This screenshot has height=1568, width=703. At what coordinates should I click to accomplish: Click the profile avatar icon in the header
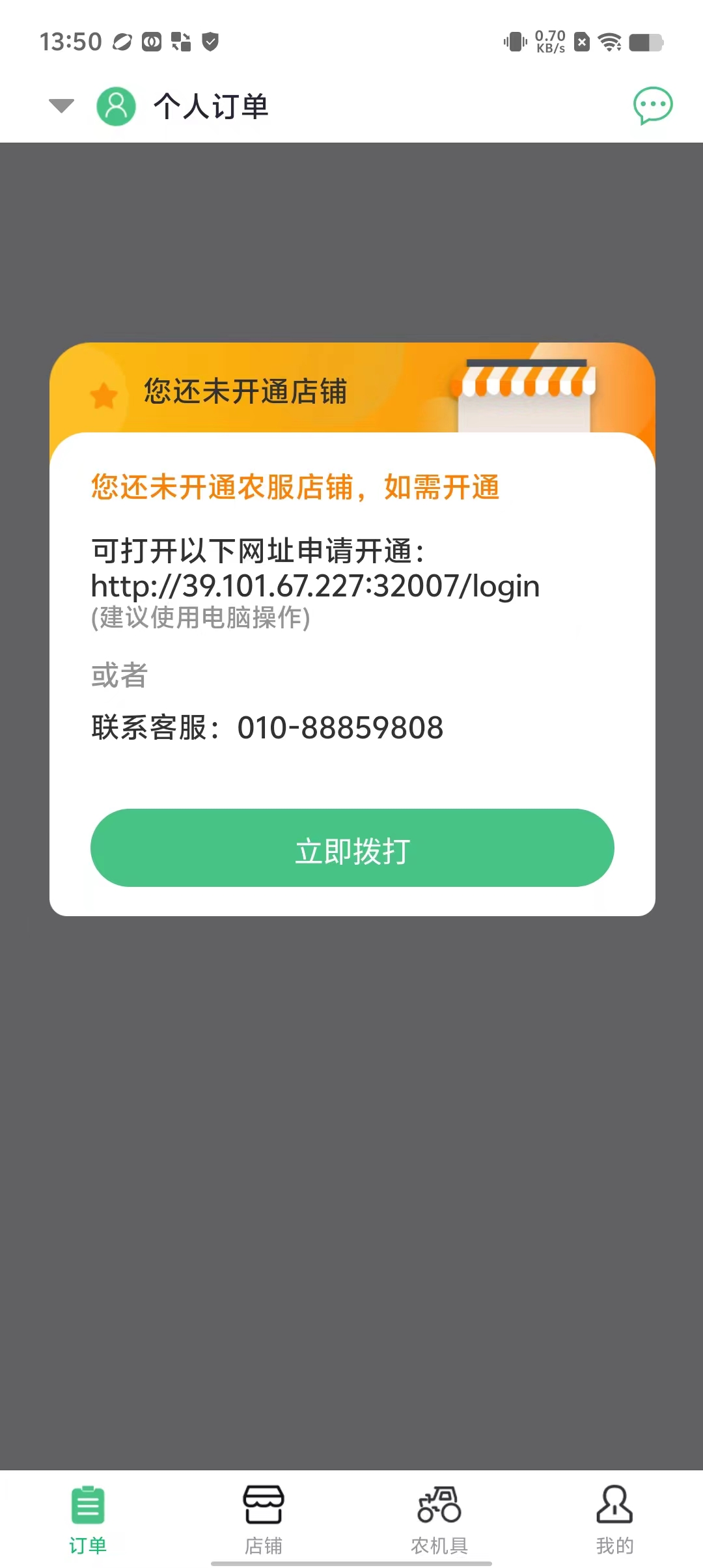pos(116,106)
